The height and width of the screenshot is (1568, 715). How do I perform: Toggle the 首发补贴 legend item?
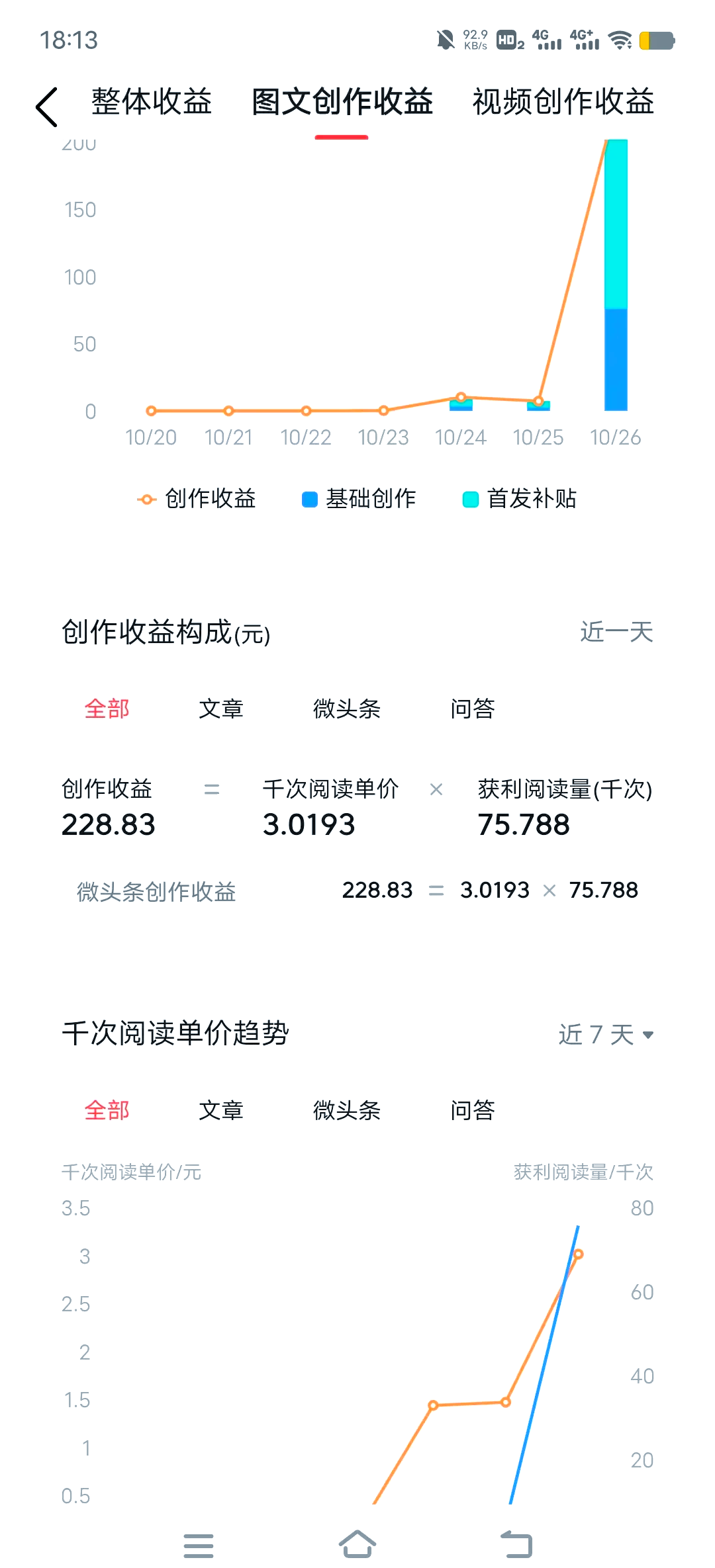(520, 499)
